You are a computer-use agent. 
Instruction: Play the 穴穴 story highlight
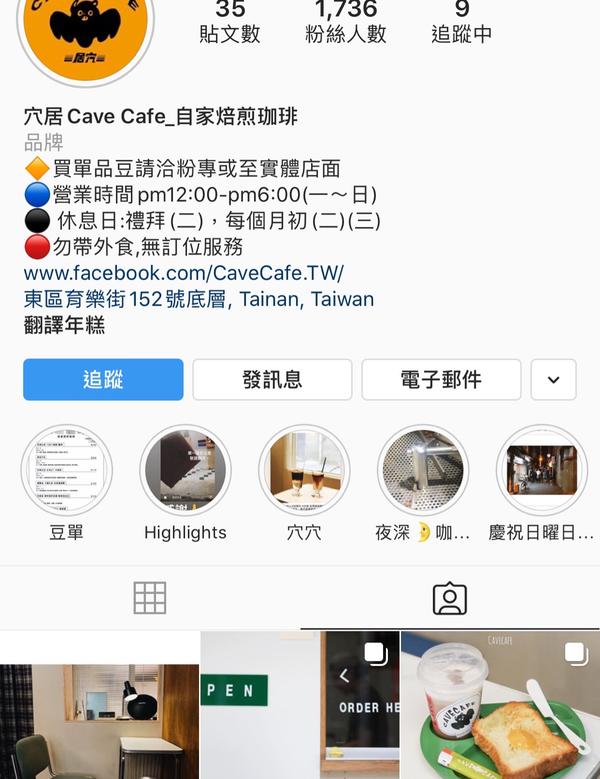pos(304,470)
